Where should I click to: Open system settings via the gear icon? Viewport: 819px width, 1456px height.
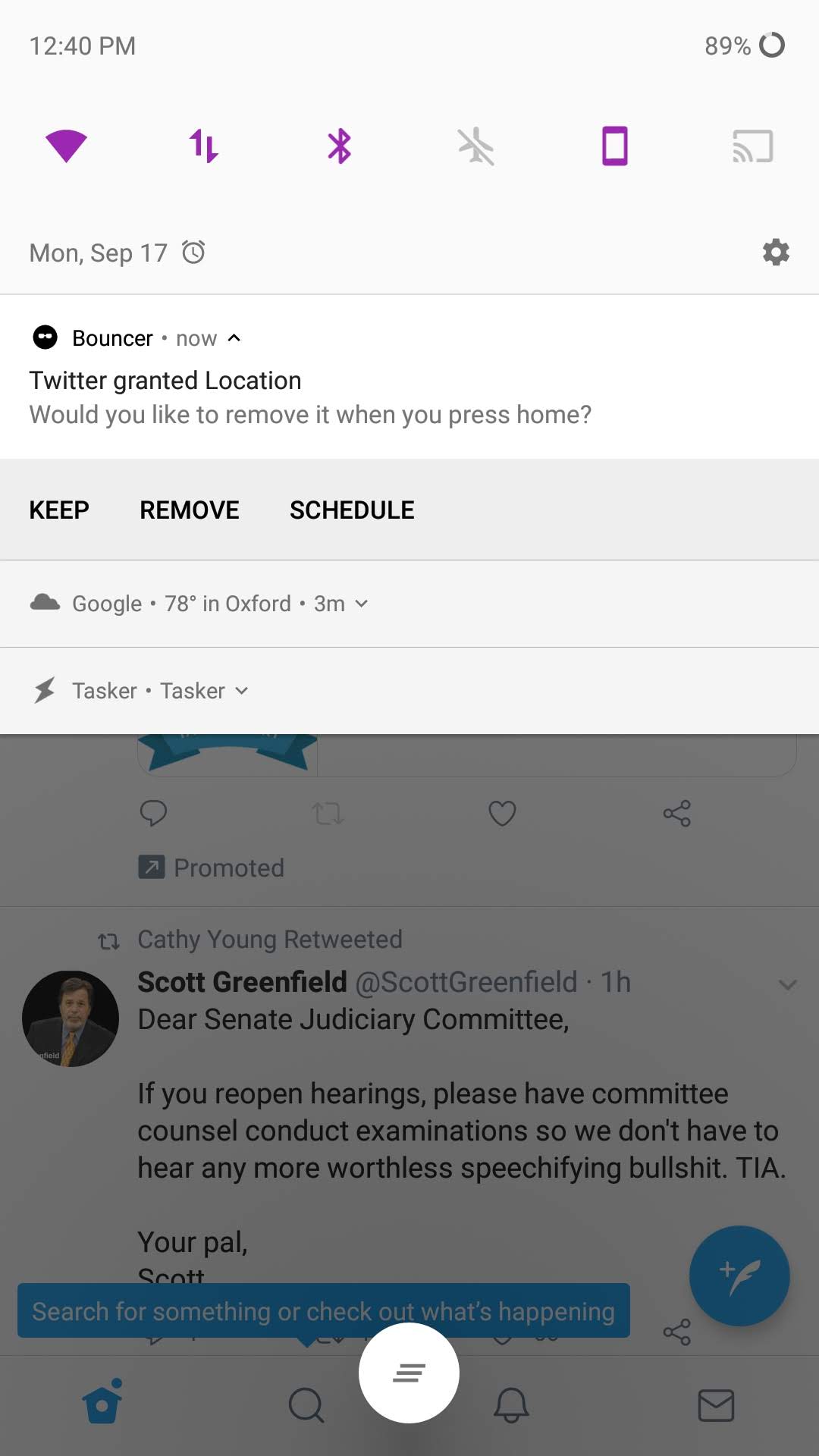(775, 252)
